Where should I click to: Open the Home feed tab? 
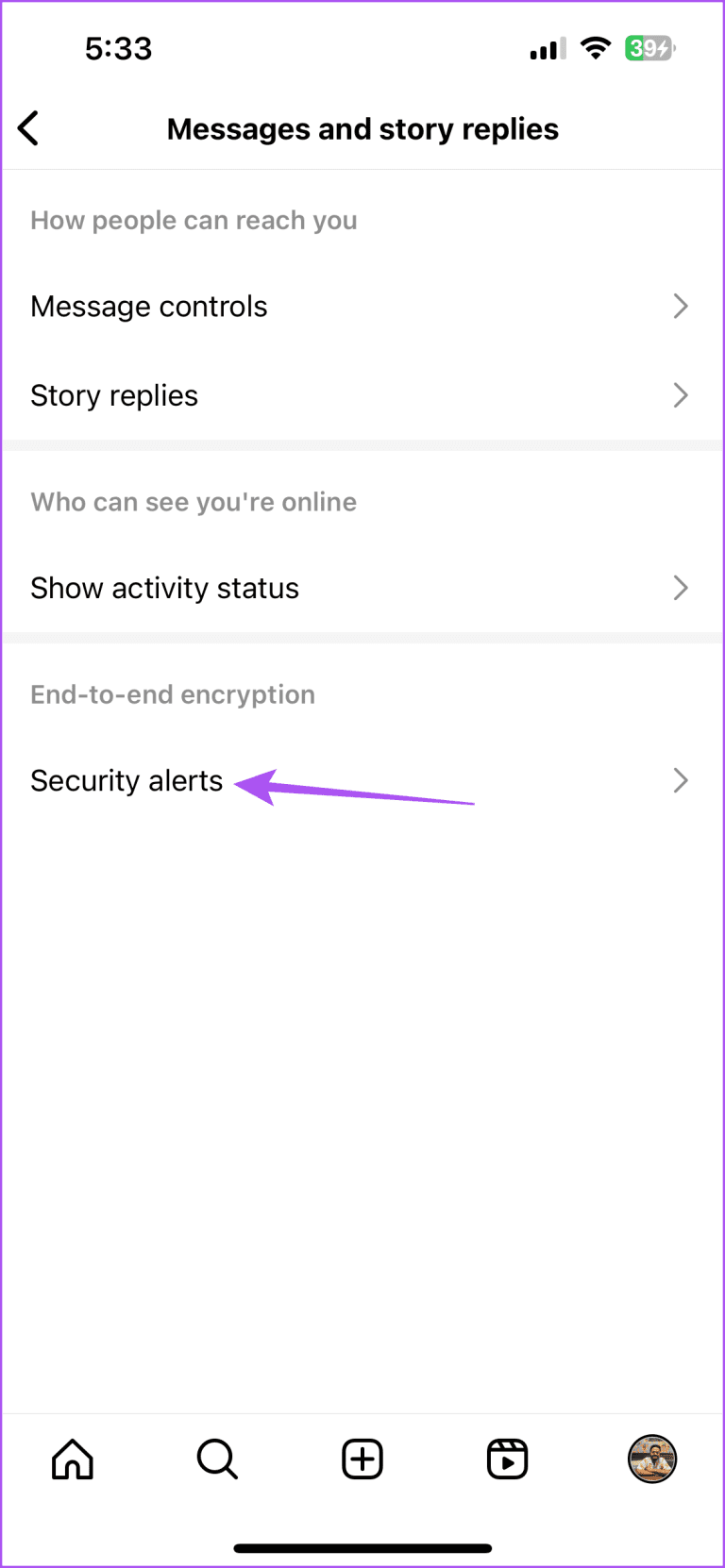click(72, 1460)
